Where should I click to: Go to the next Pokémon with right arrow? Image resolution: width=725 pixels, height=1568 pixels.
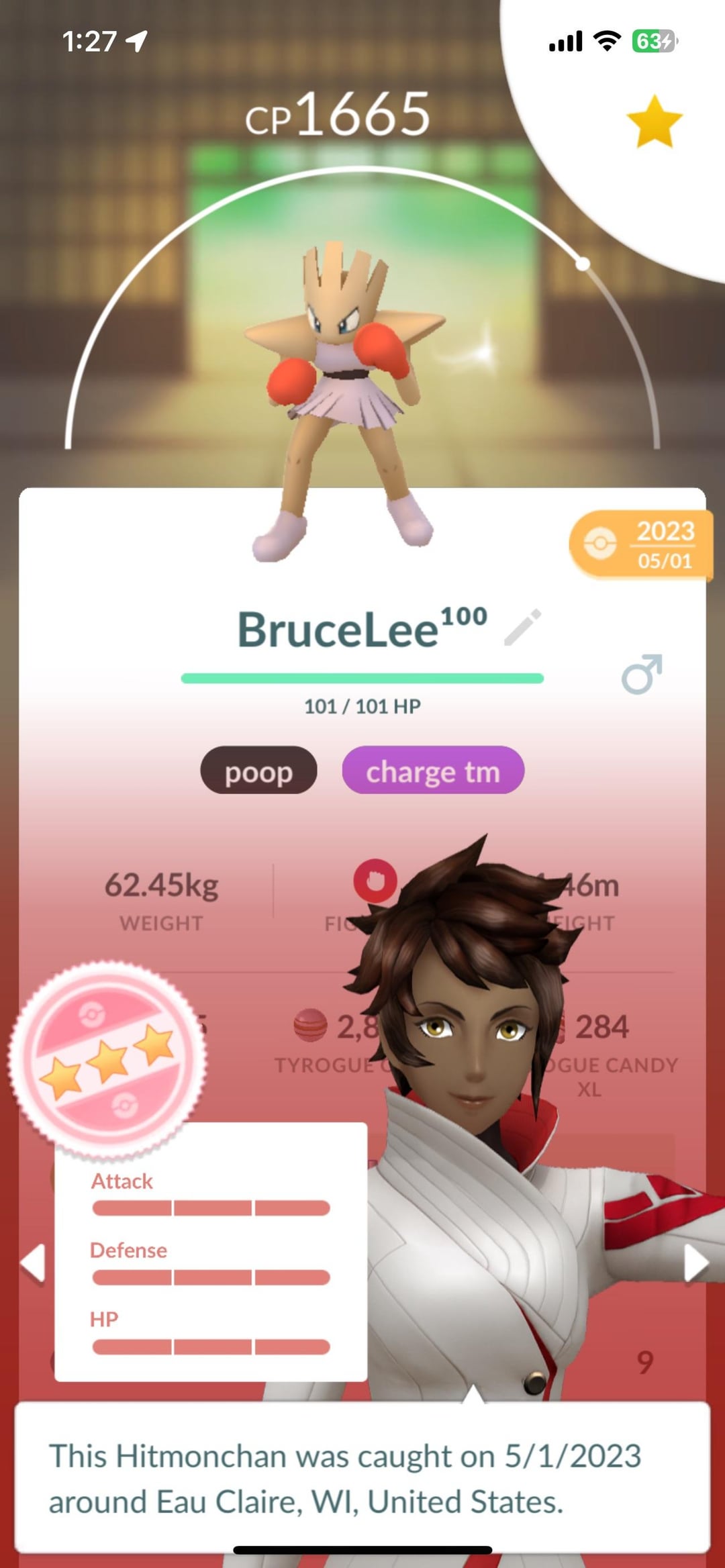[695, 1263]
